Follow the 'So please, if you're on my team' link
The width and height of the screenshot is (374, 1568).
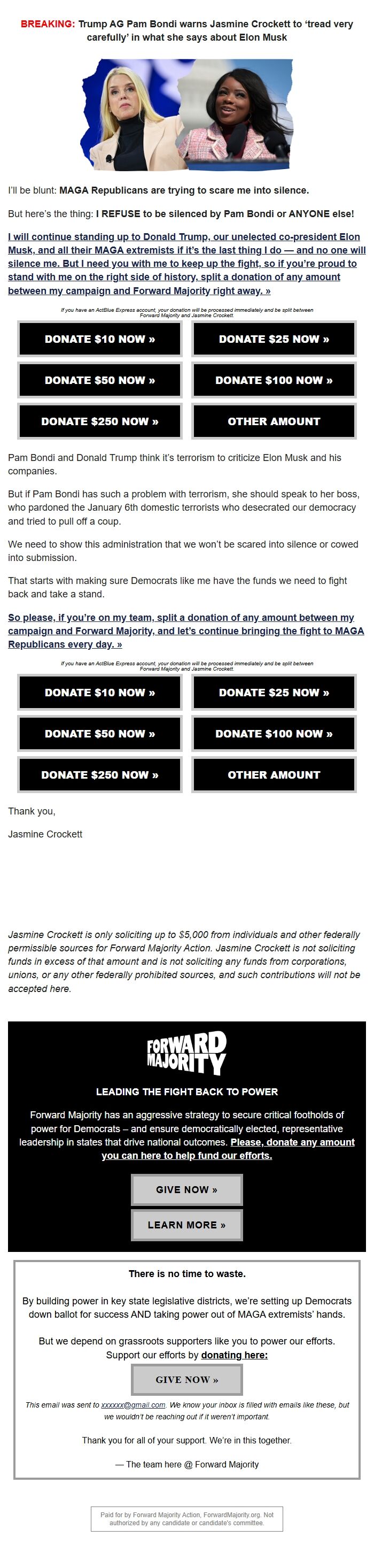click(186, 631)
